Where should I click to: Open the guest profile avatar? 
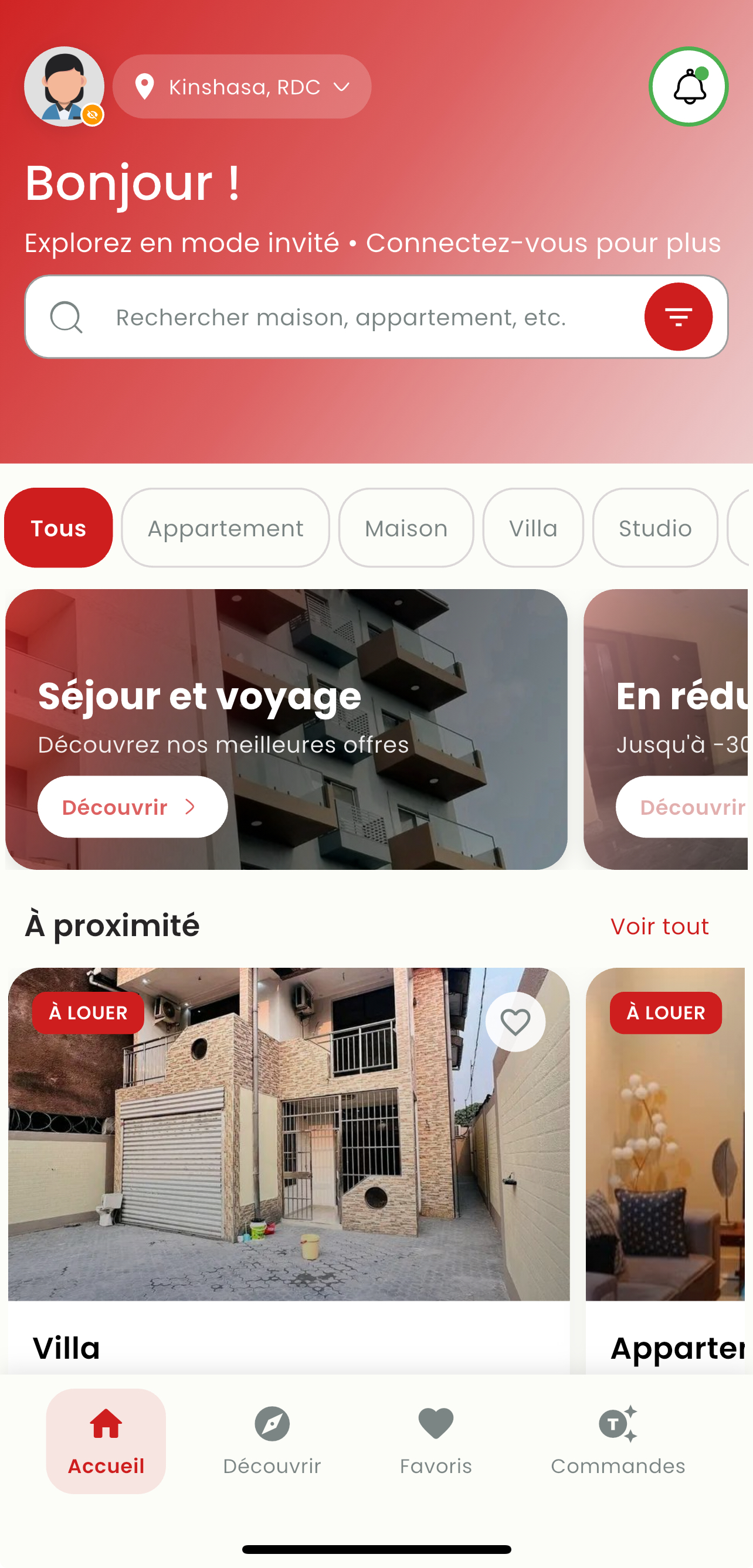pyautogui.click(x=64, y=86)
